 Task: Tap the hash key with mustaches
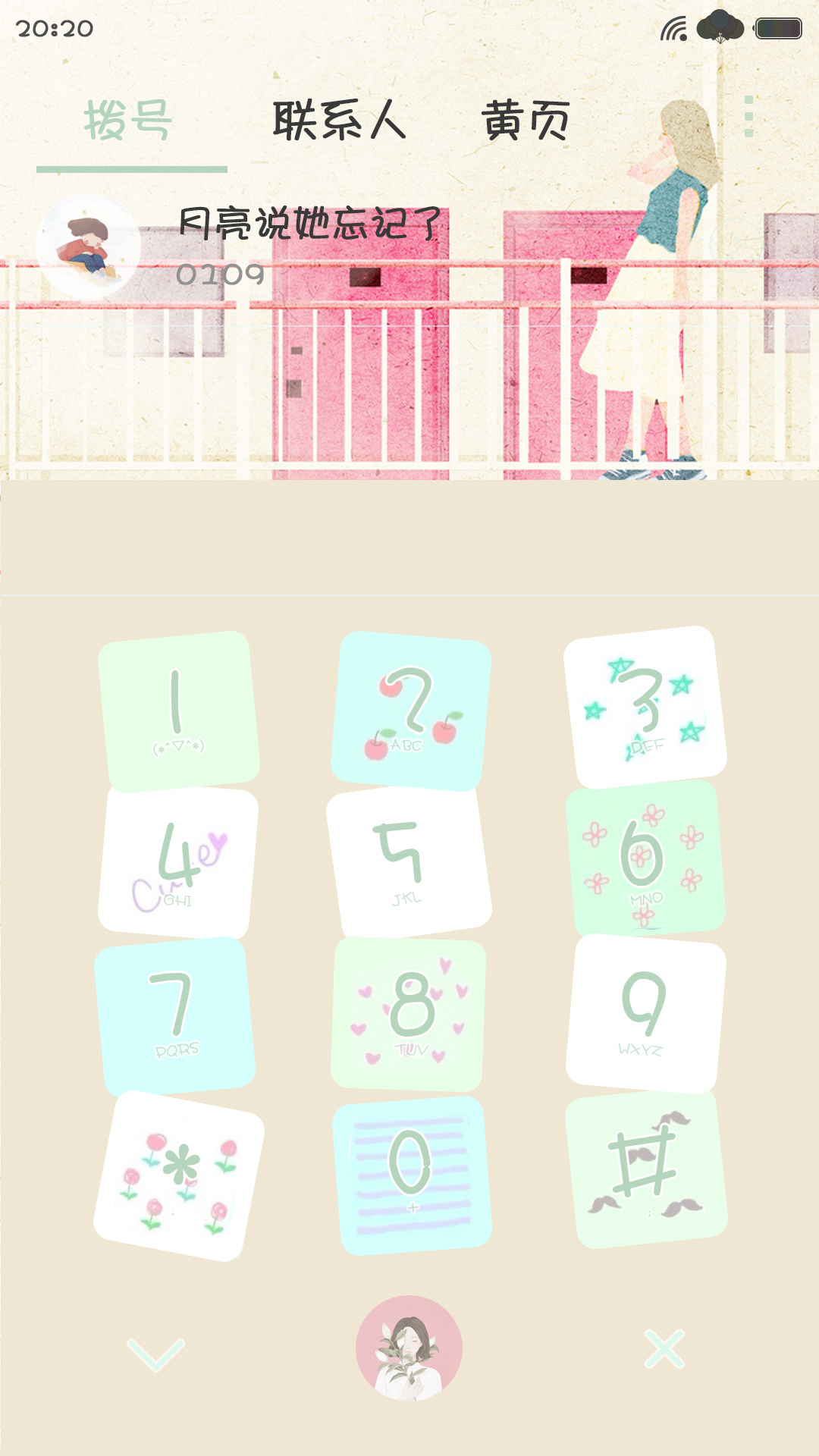(x=647, y=1170)
